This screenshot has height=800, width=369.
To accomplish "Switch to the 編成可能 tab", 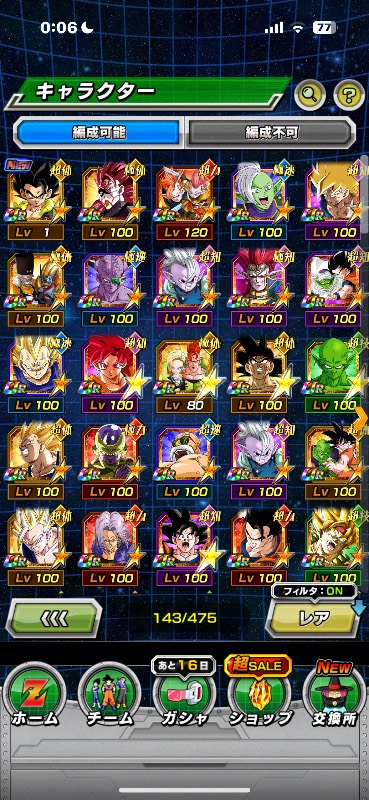I will coord(99,132).
